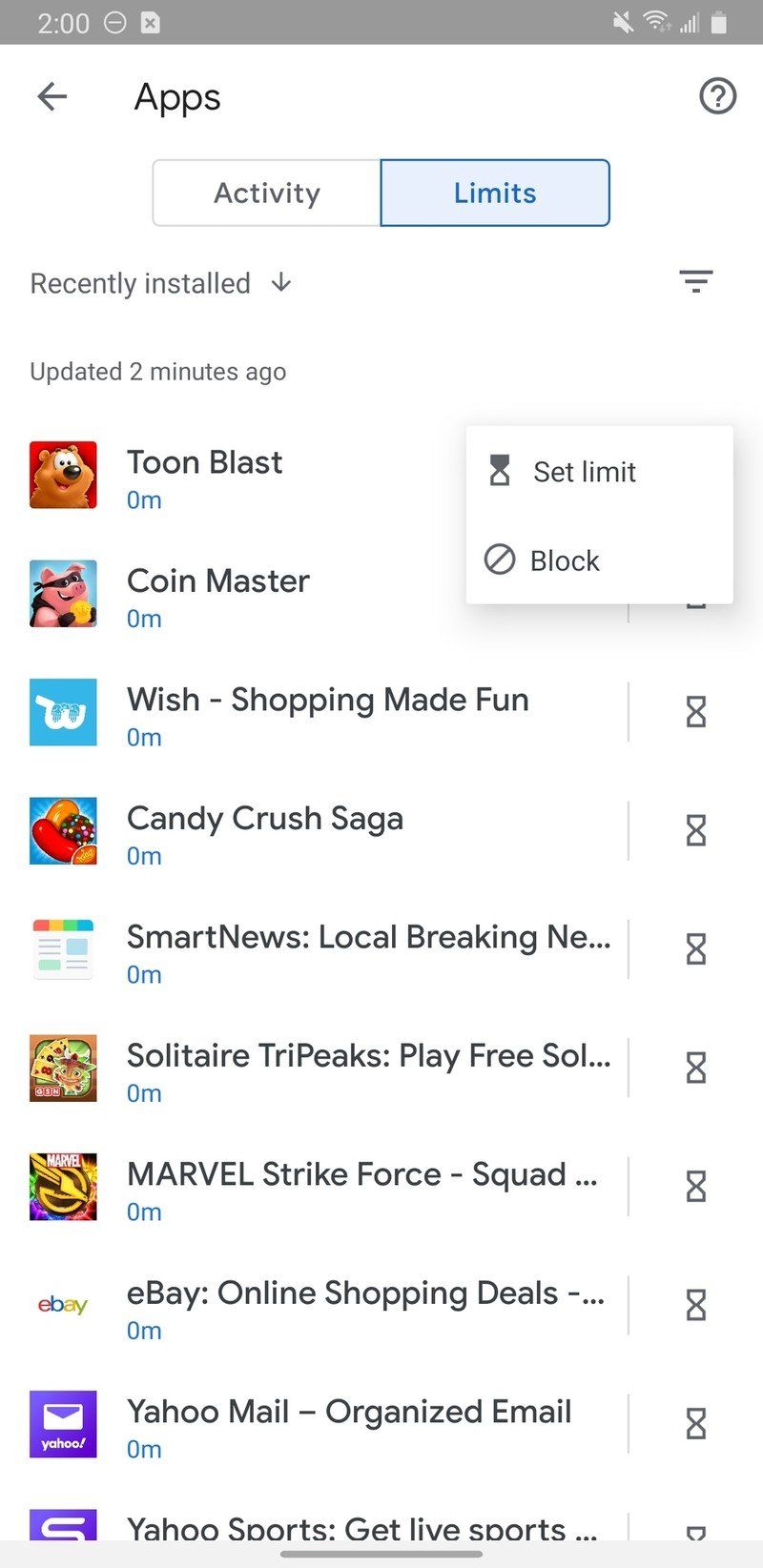The width and height of the screenshot is (763, 1568).
Task: Open the help icon
Action: 717,96
